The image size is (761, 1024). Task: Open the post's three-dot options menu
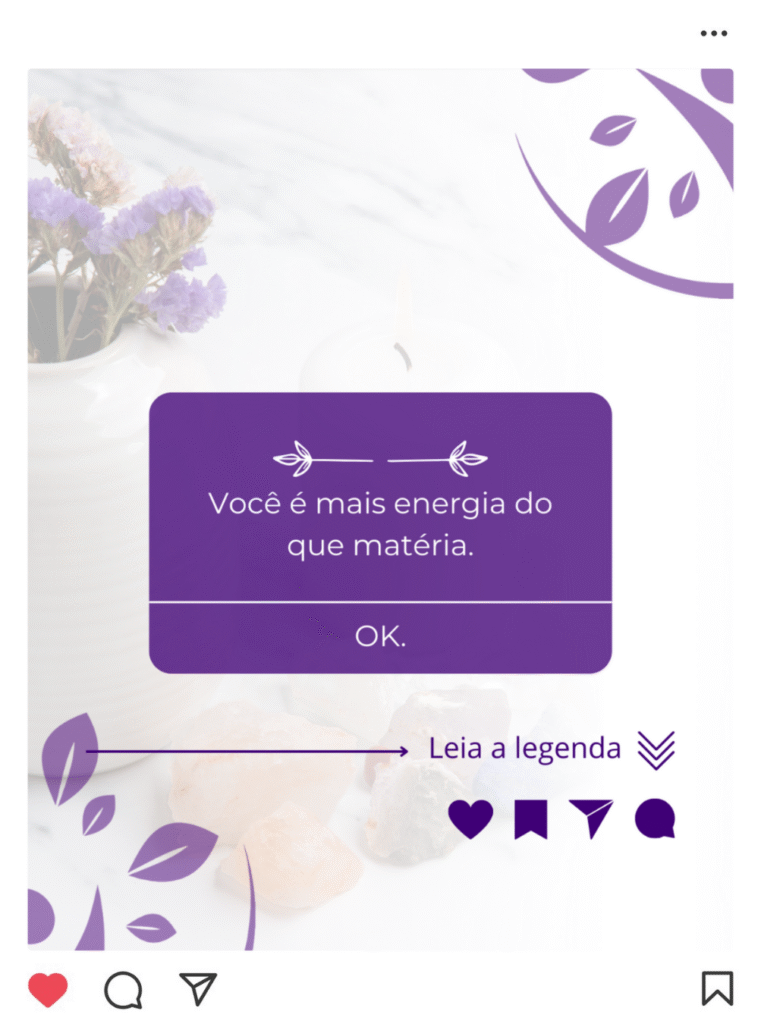[714, 33]
